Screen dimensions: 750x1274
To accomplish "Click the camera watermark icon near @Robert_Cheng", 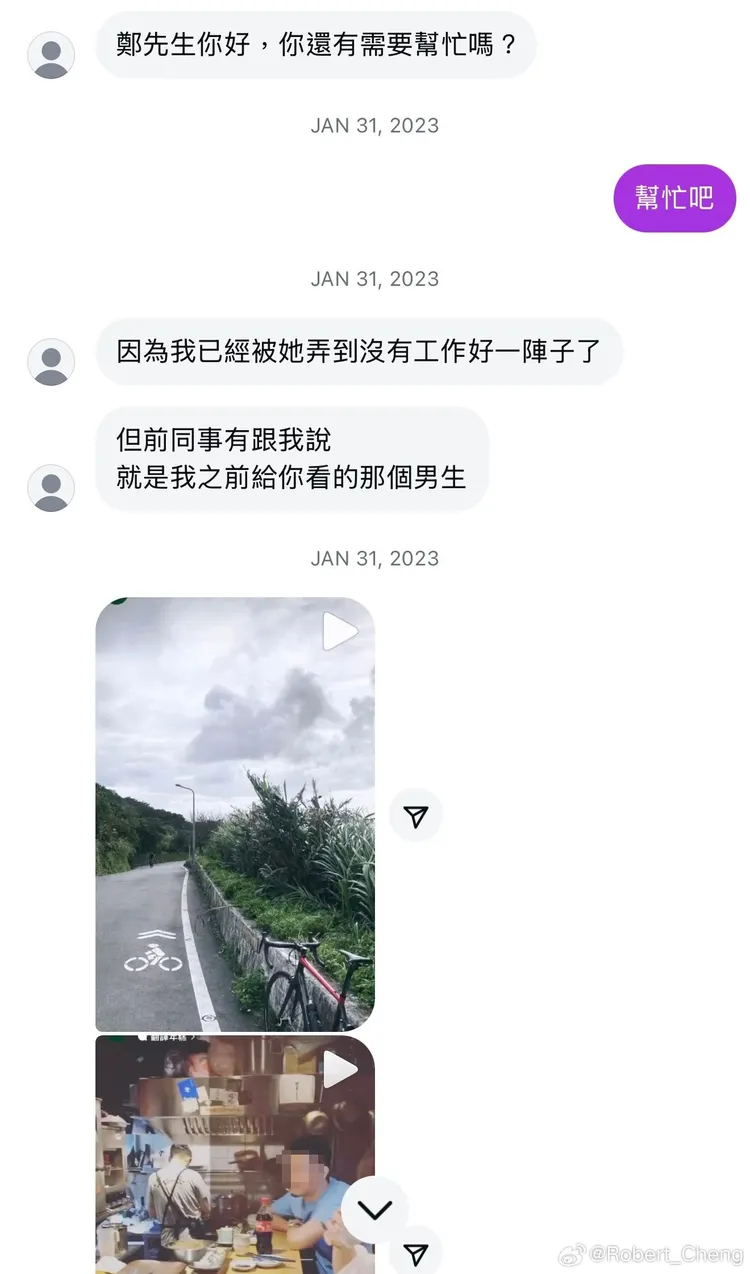I will click(570, 1253).
